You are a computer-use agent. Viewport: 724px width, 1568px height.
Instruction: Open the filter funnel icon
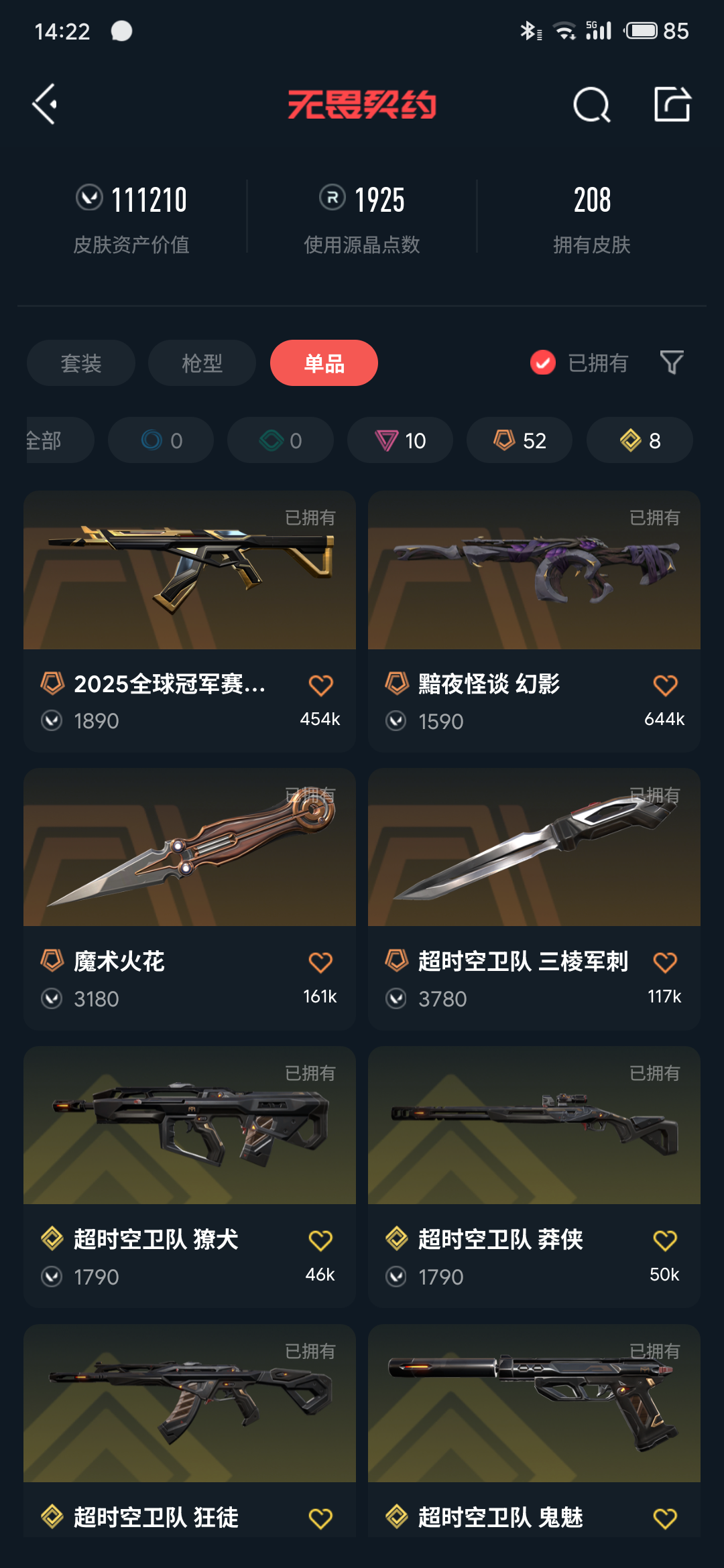[x=671, y=363]
